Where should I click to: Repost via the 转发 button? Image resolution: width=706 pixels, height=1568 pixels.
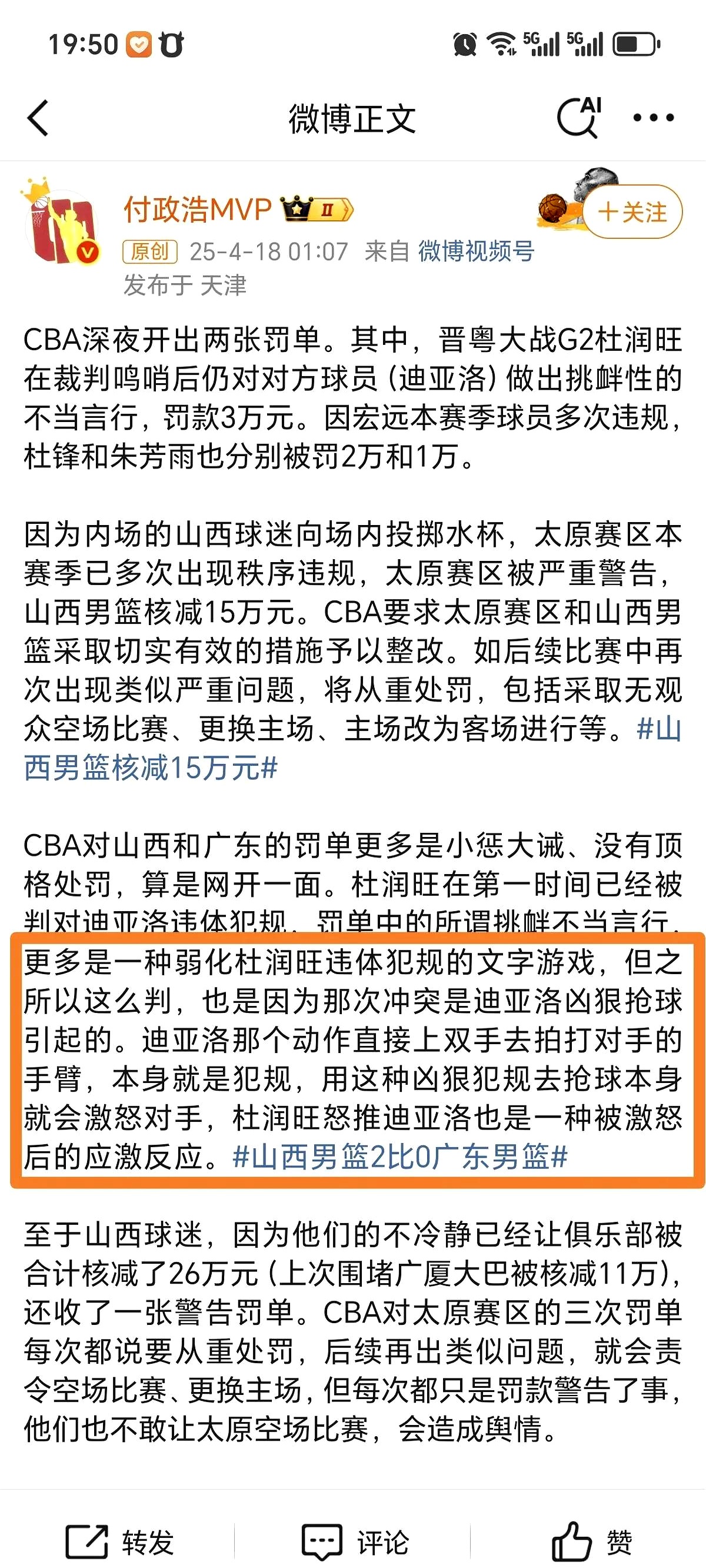[121, 1542]
